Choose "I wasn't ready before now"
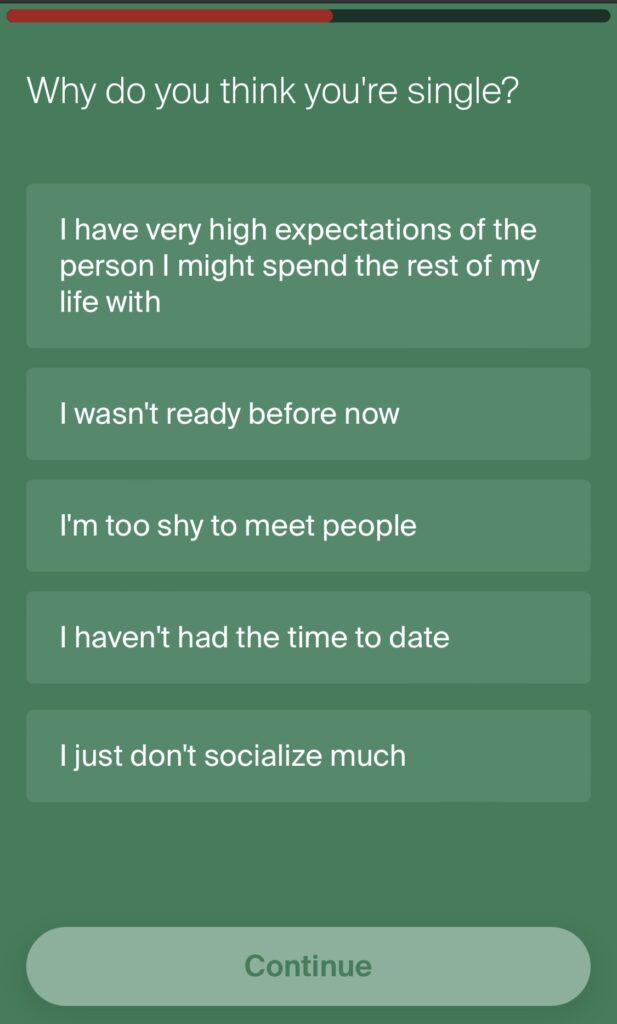The image size is (617, 1024). point(308,414)
